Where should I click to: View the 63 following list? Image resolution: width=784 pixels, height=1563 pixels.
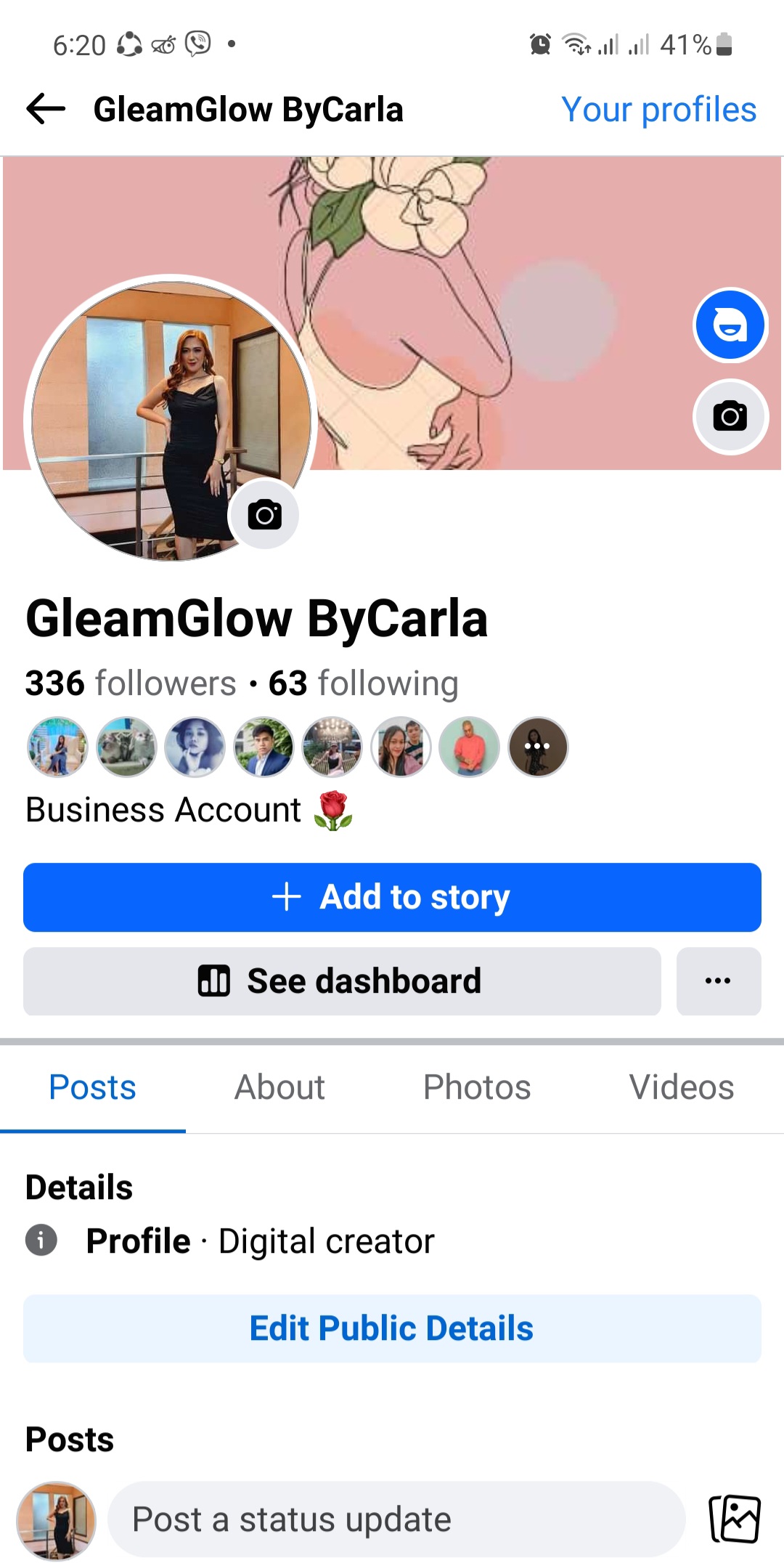point(363,683)
